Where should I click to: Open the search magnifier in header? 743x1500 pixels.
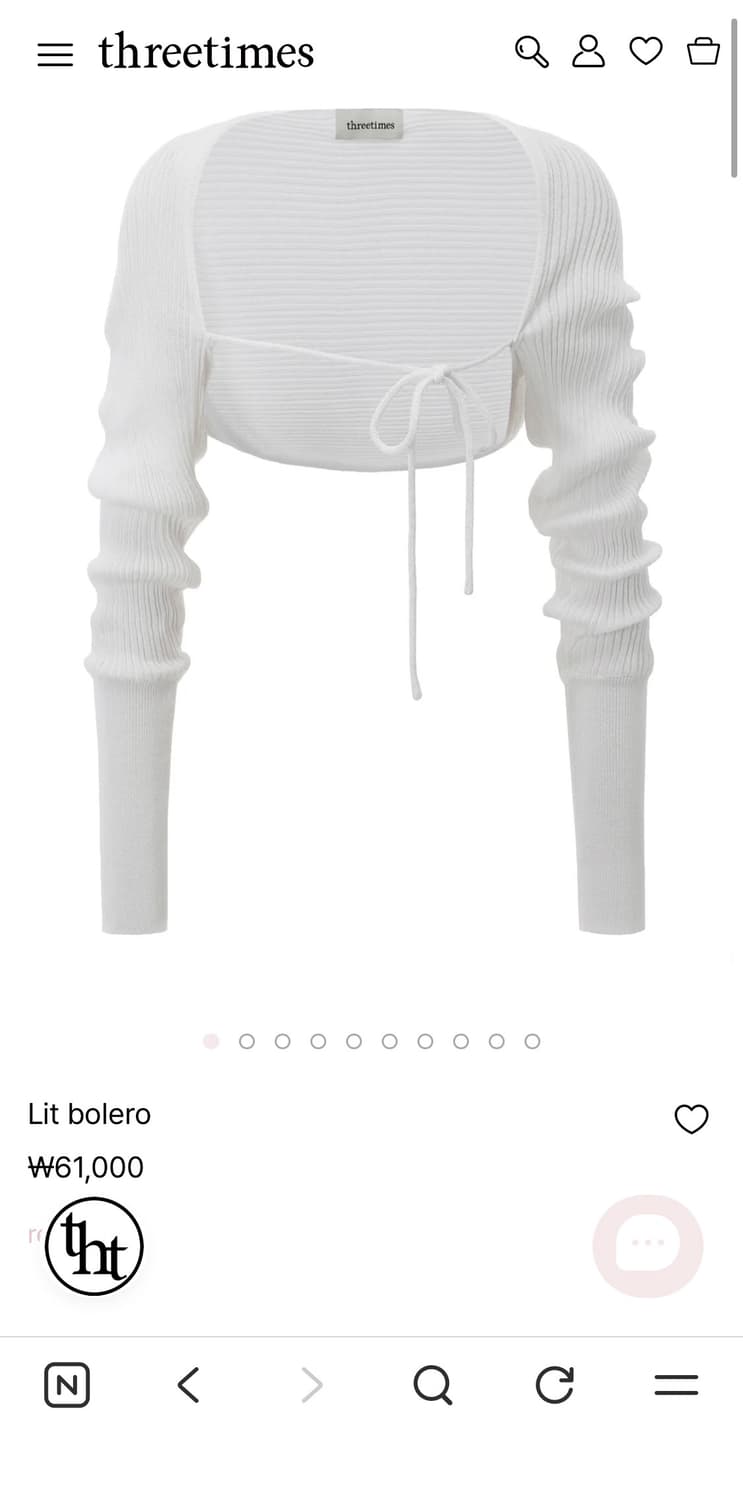[531, 51]
